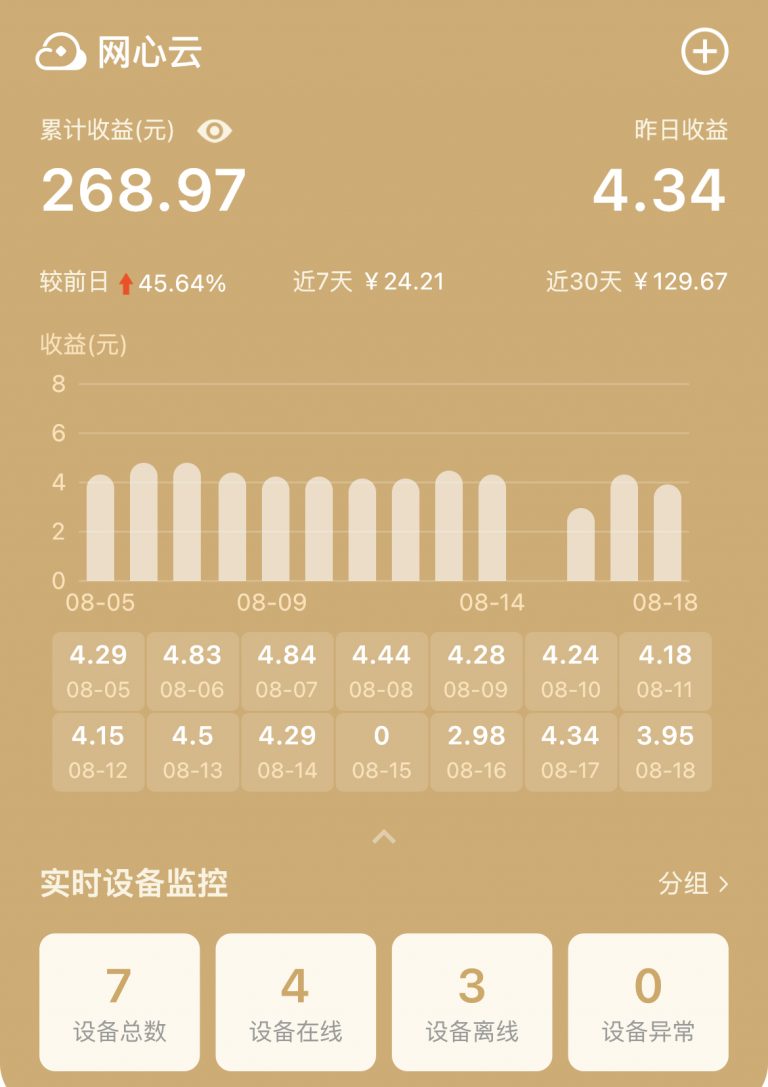Click yesterday's earnings value 4.34
768x1087 pixels.
[660, 190]
